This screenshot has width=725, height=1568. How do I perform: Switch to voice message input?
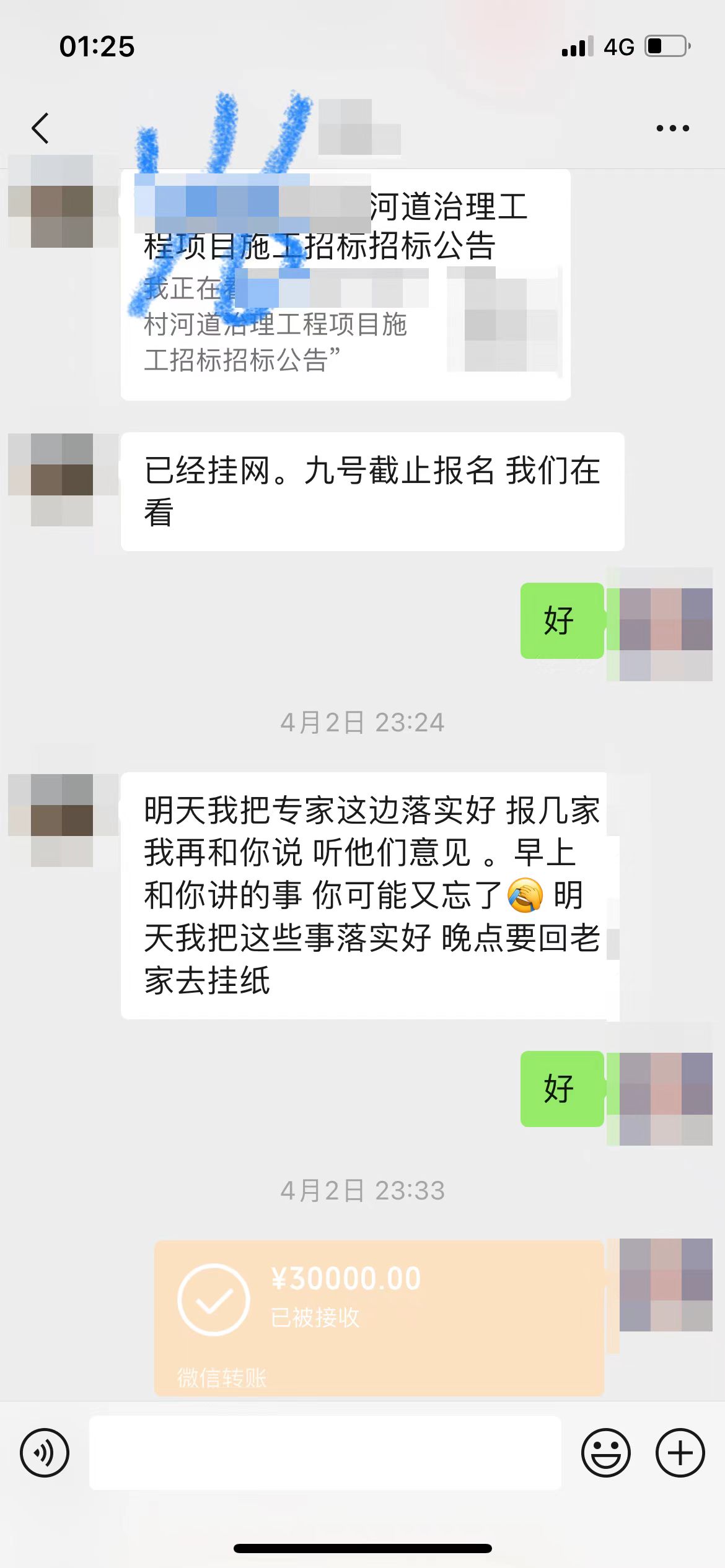(45, 1452)
